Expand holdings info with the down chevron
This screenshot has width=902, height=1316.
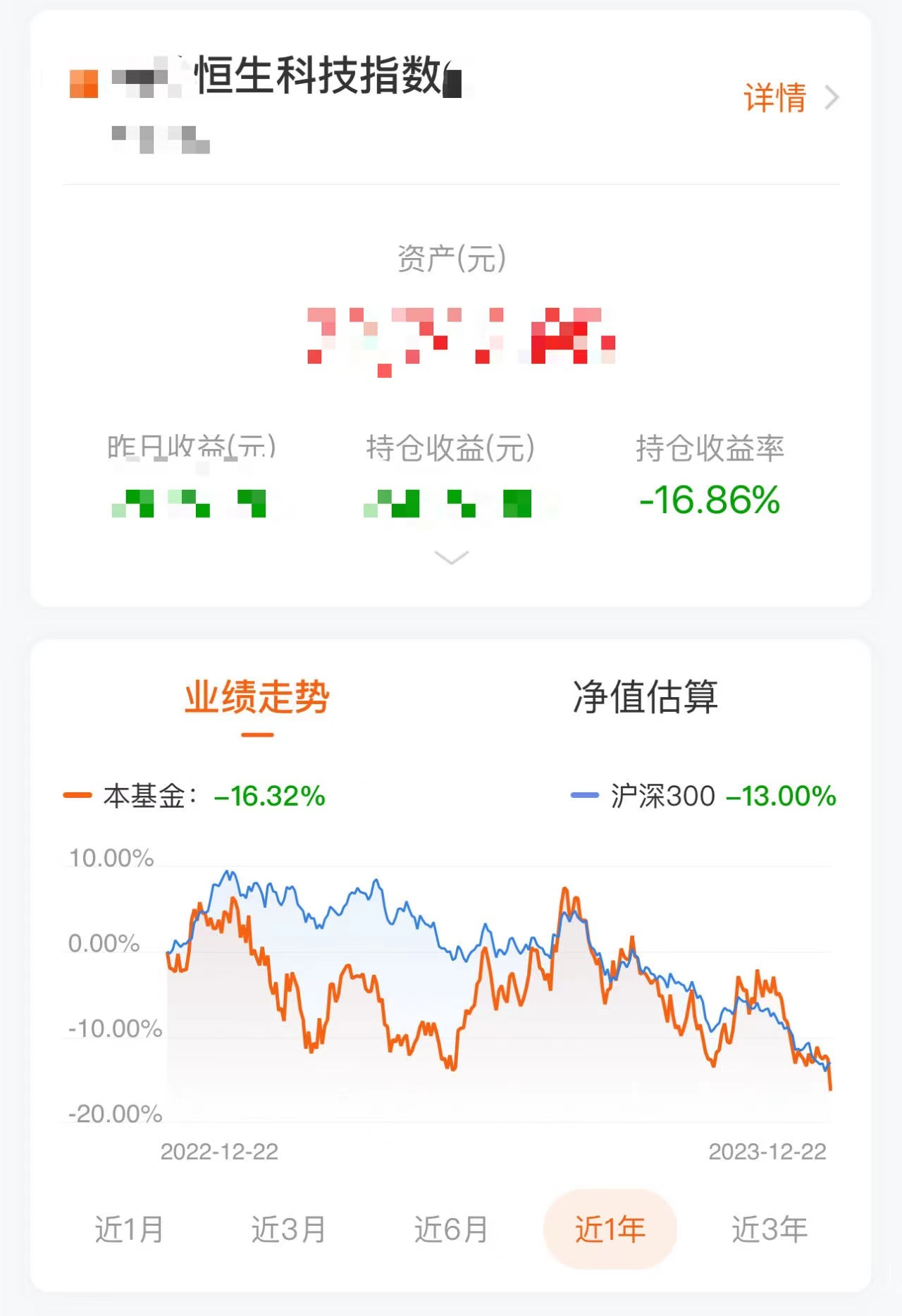pos(451,558)
